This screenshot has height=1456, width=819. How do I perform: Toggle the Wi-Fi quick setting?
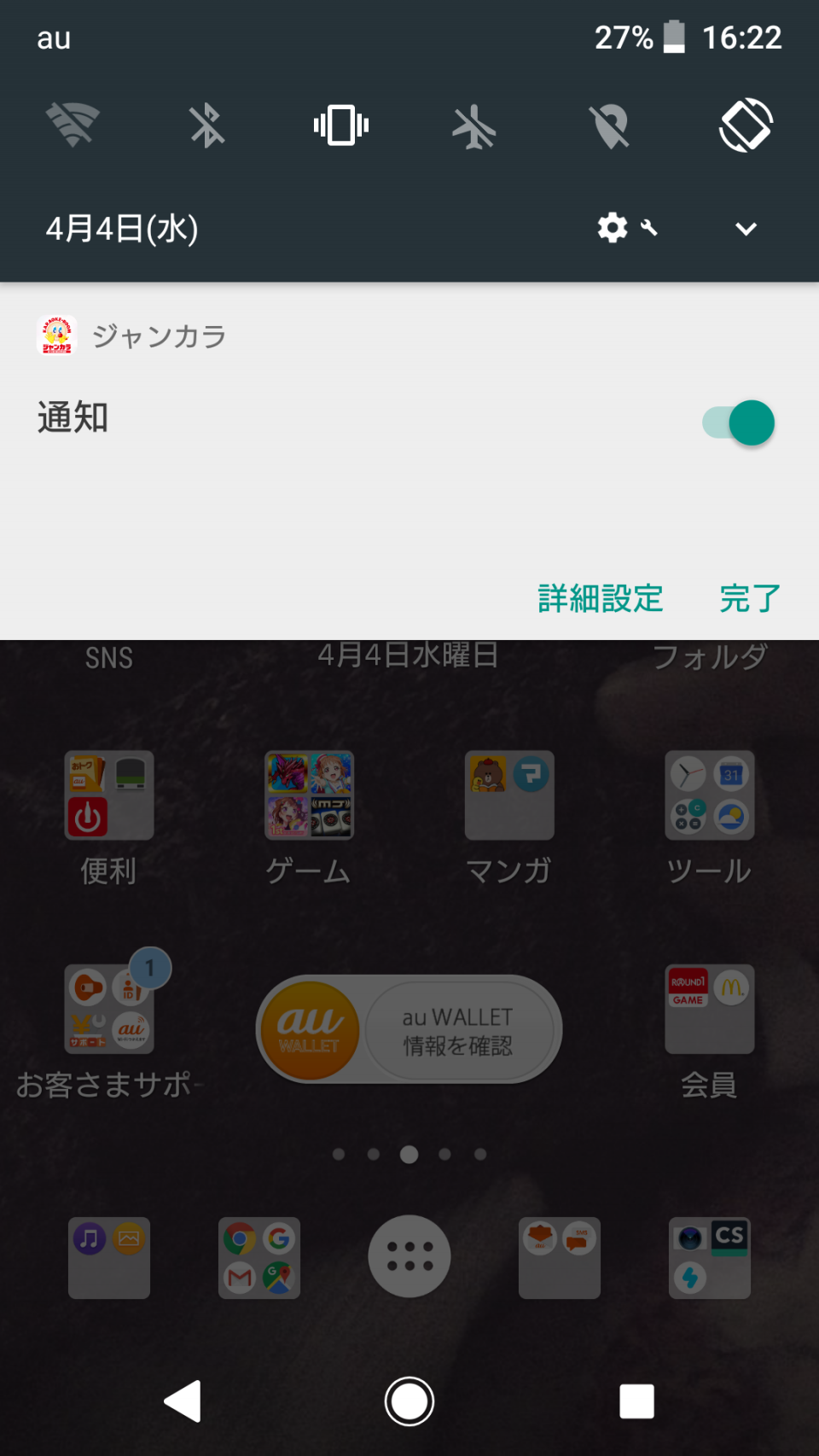73,125
